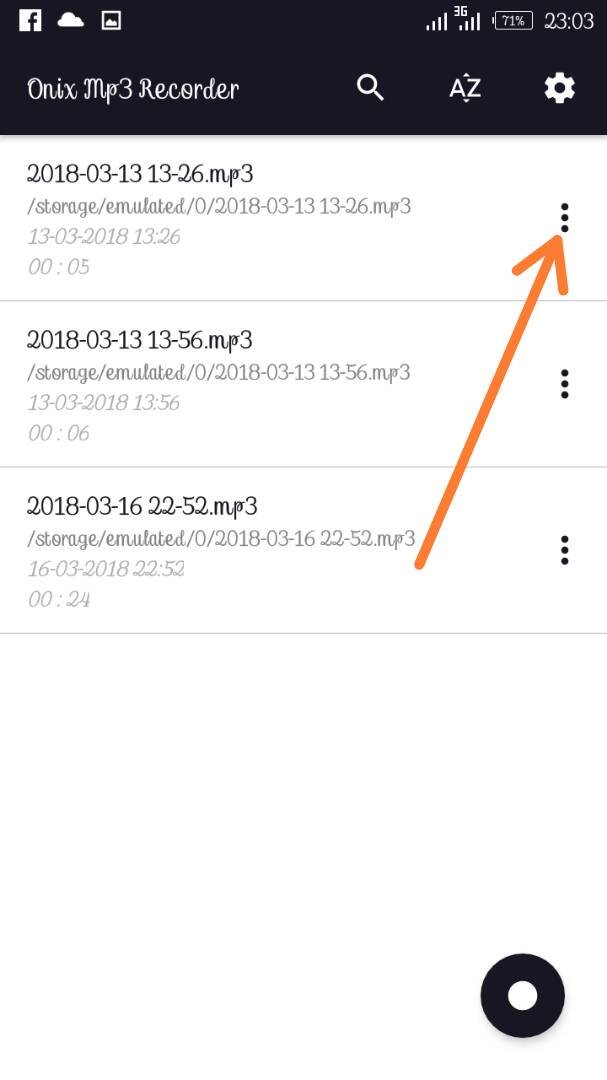Open the search icon in app bar

coord(370,88)
